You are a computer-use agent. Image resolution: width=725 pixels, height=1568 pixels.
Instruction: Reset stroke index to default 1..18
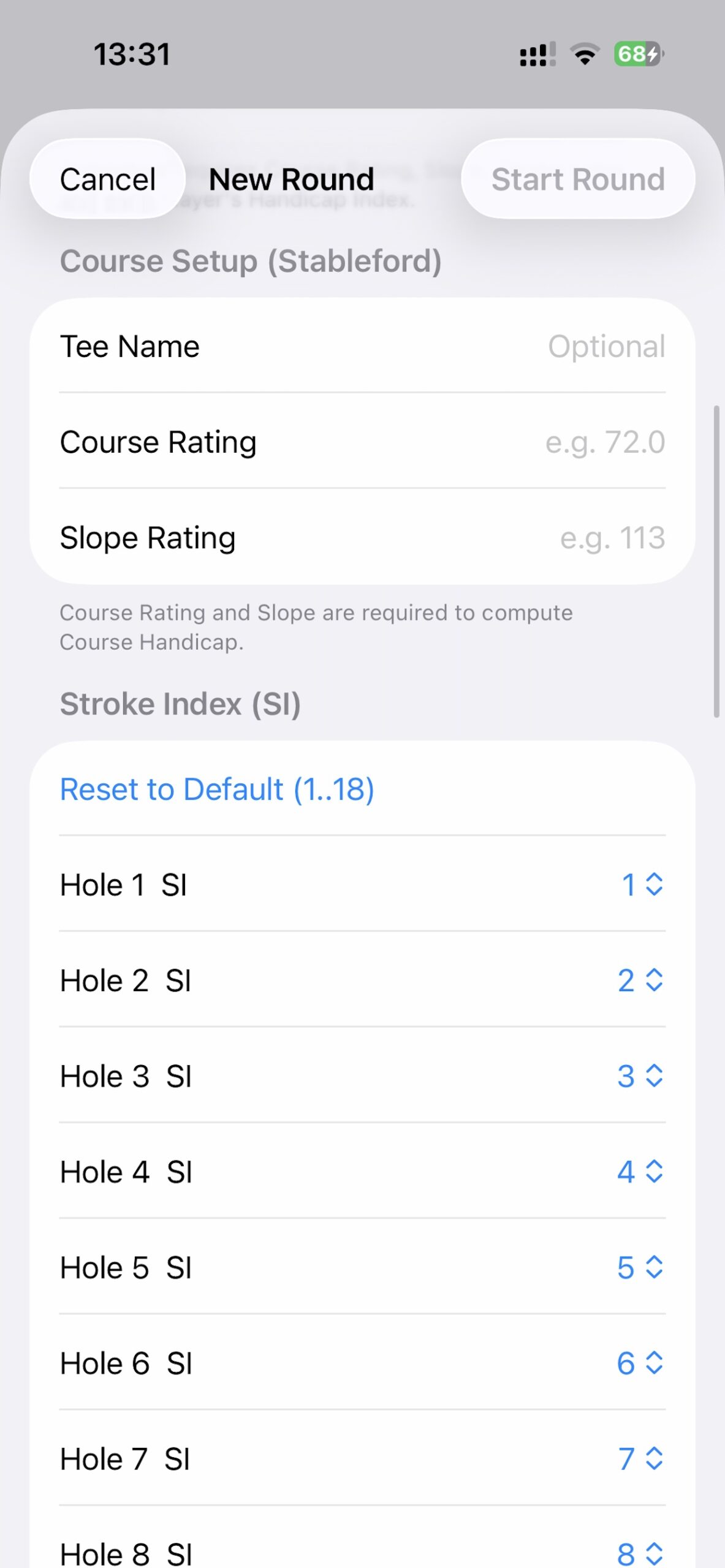217,789
